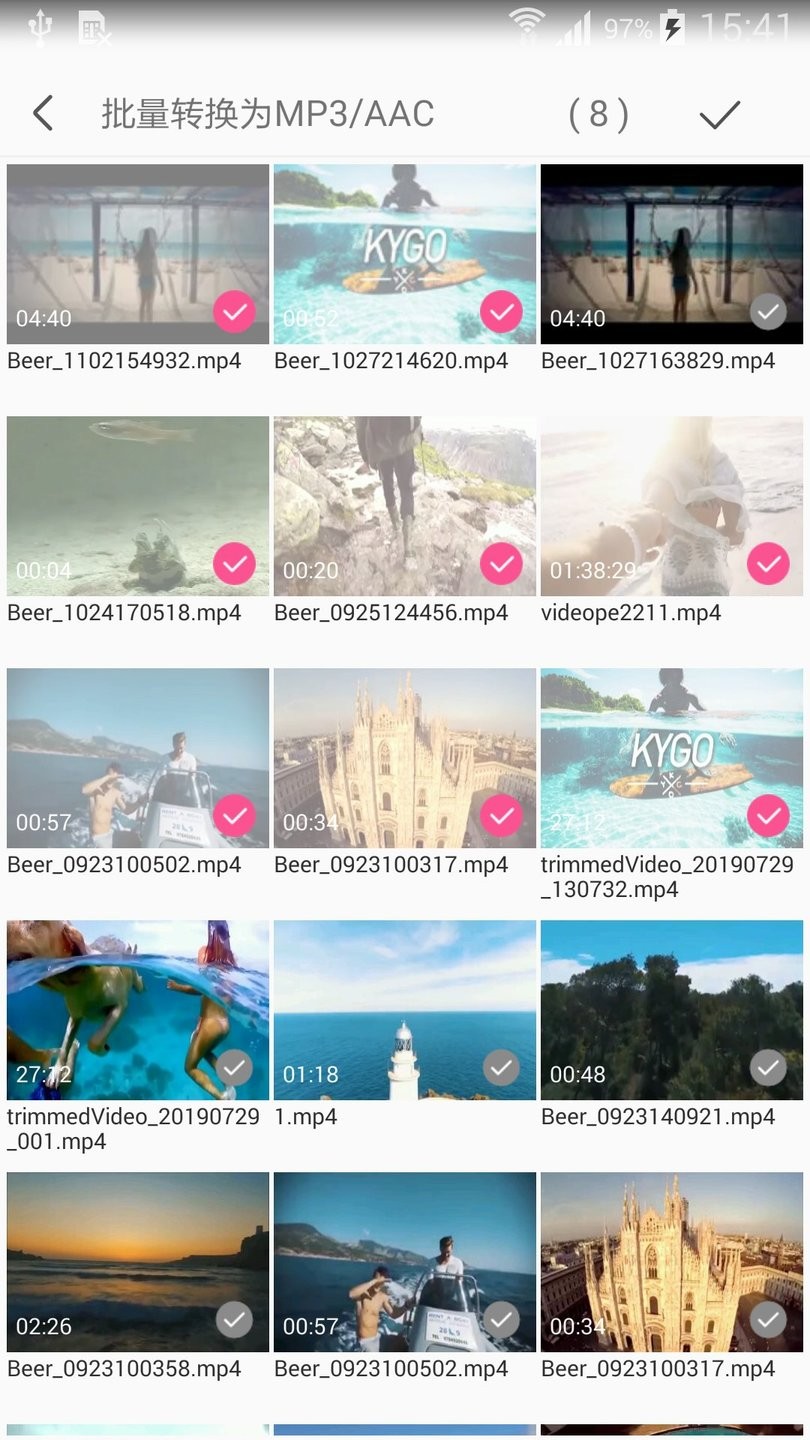Screen dimensions: 810x1440
Task: Deselect trimmedVideo_20190729_130732.mp4
Action: click(x=769, y=816)
